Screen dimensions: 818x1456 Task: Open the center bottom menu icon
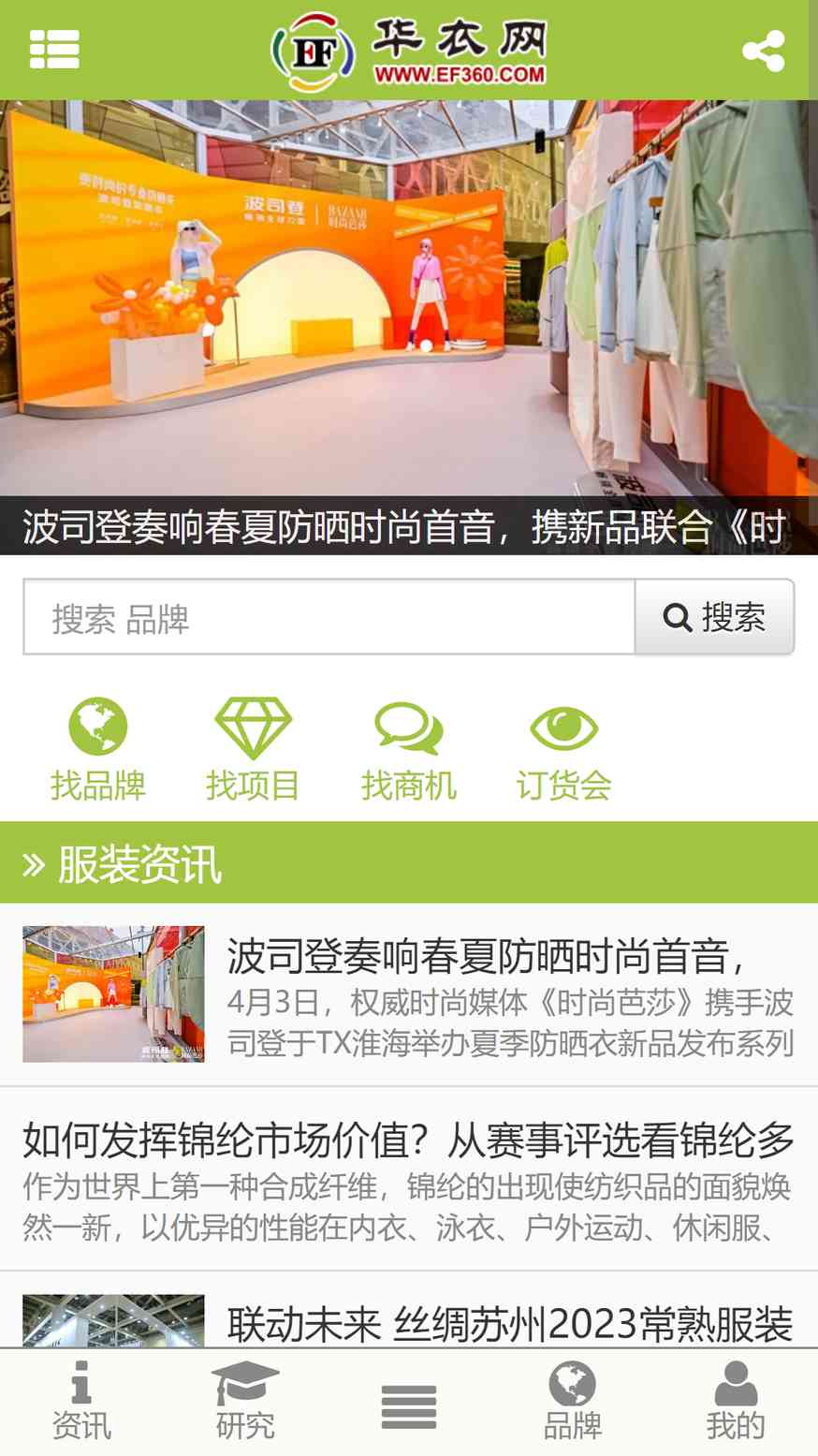pyautogui.click(x=409, y=1405)
